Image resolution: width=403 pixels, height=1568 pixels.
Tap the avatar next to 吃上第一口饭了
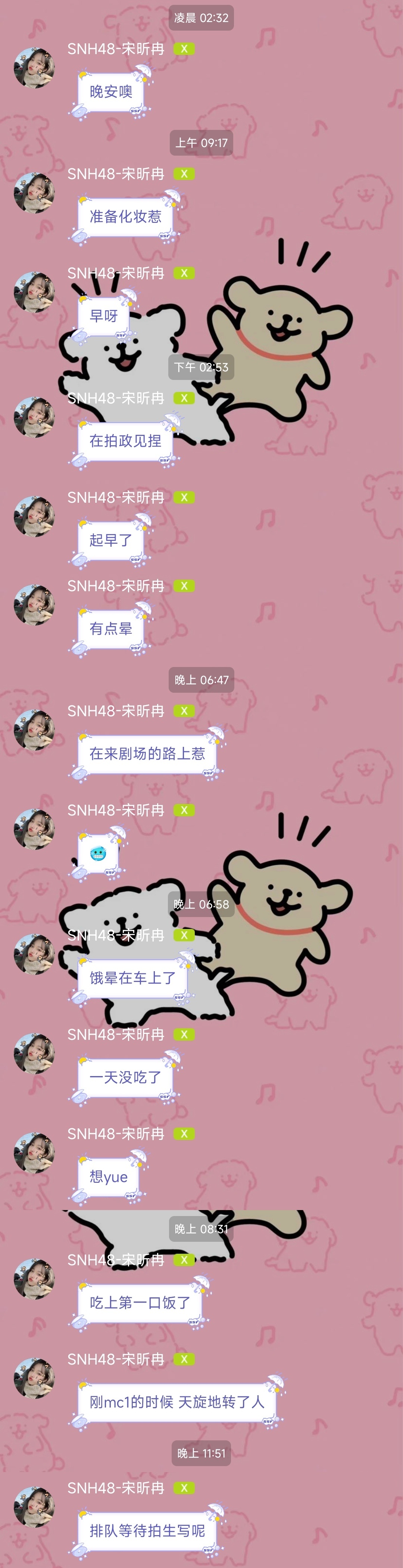click(34, 1278)
